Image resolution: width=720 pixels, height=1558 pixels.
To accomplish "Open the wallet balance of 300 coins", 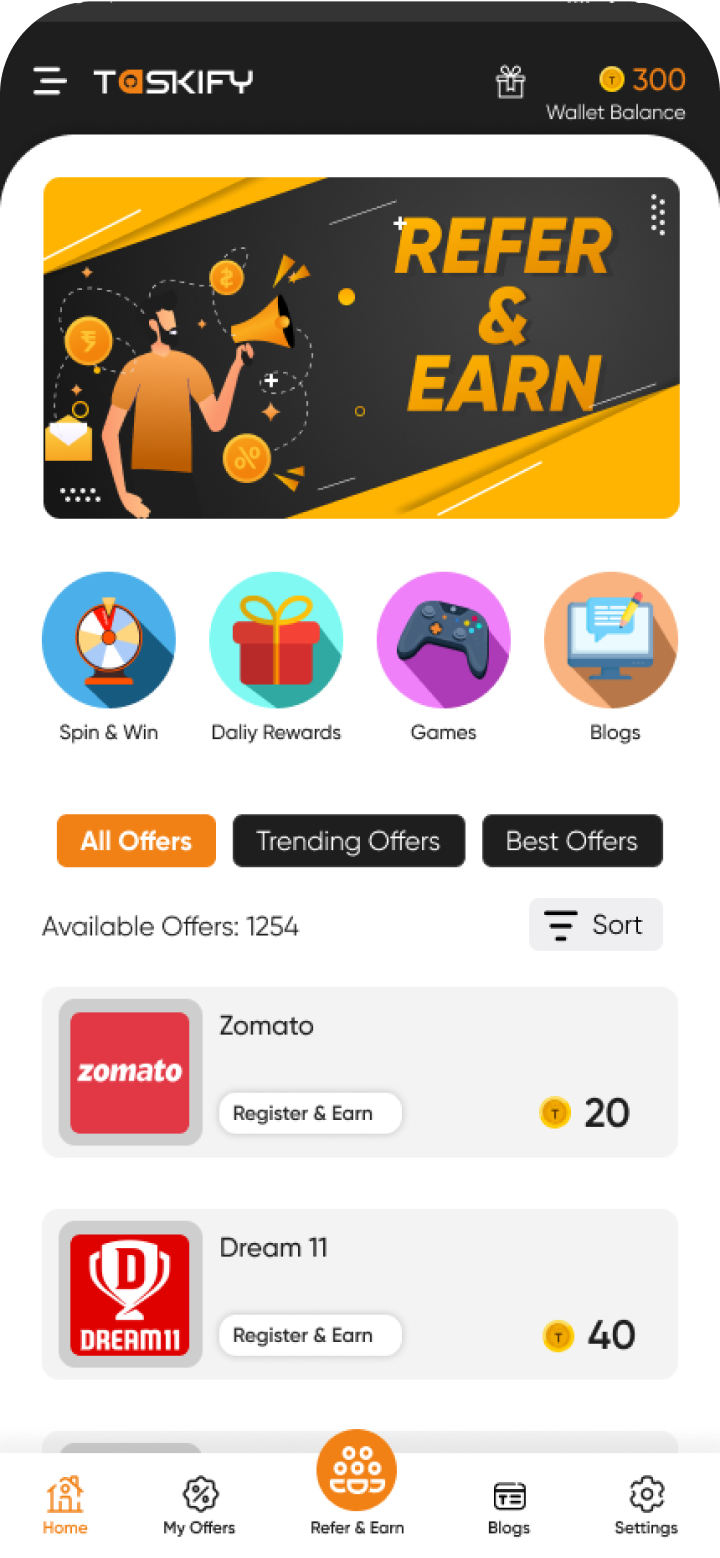I will point(628,93).
